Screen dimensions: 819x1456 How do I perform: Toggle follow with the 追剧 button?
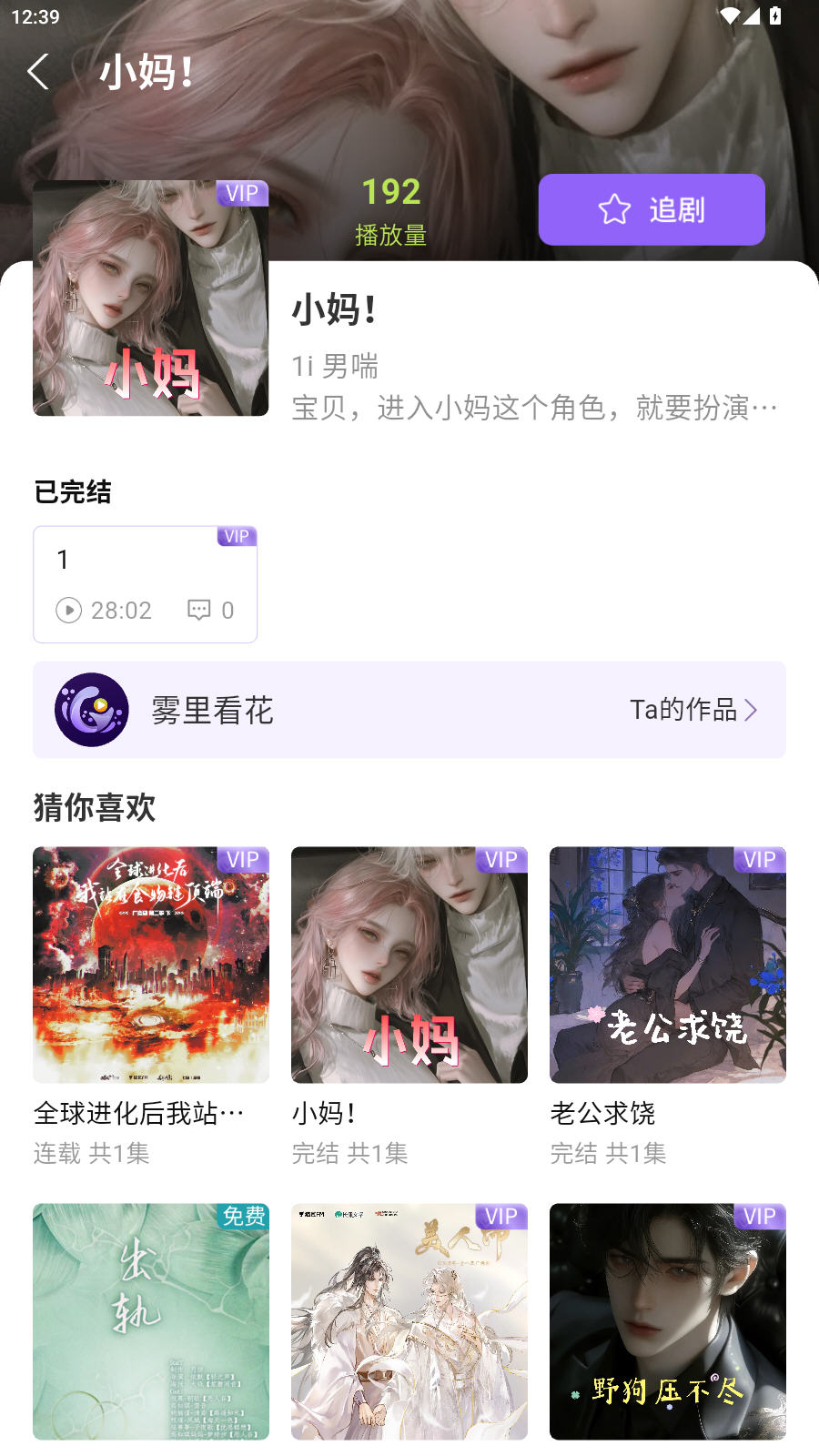click(652, 209)
